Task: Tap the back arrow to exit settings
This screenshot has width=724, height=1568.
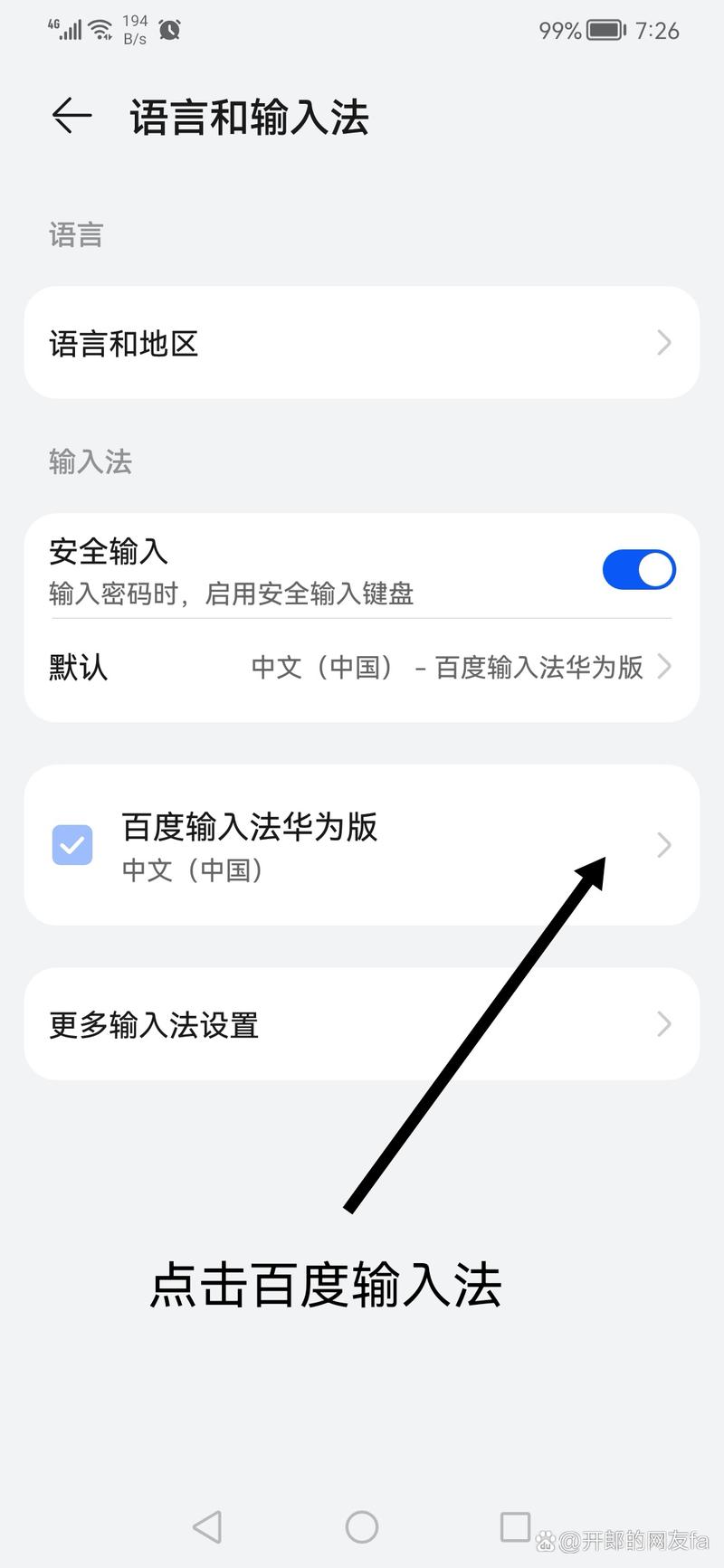Action: (71, 116)
